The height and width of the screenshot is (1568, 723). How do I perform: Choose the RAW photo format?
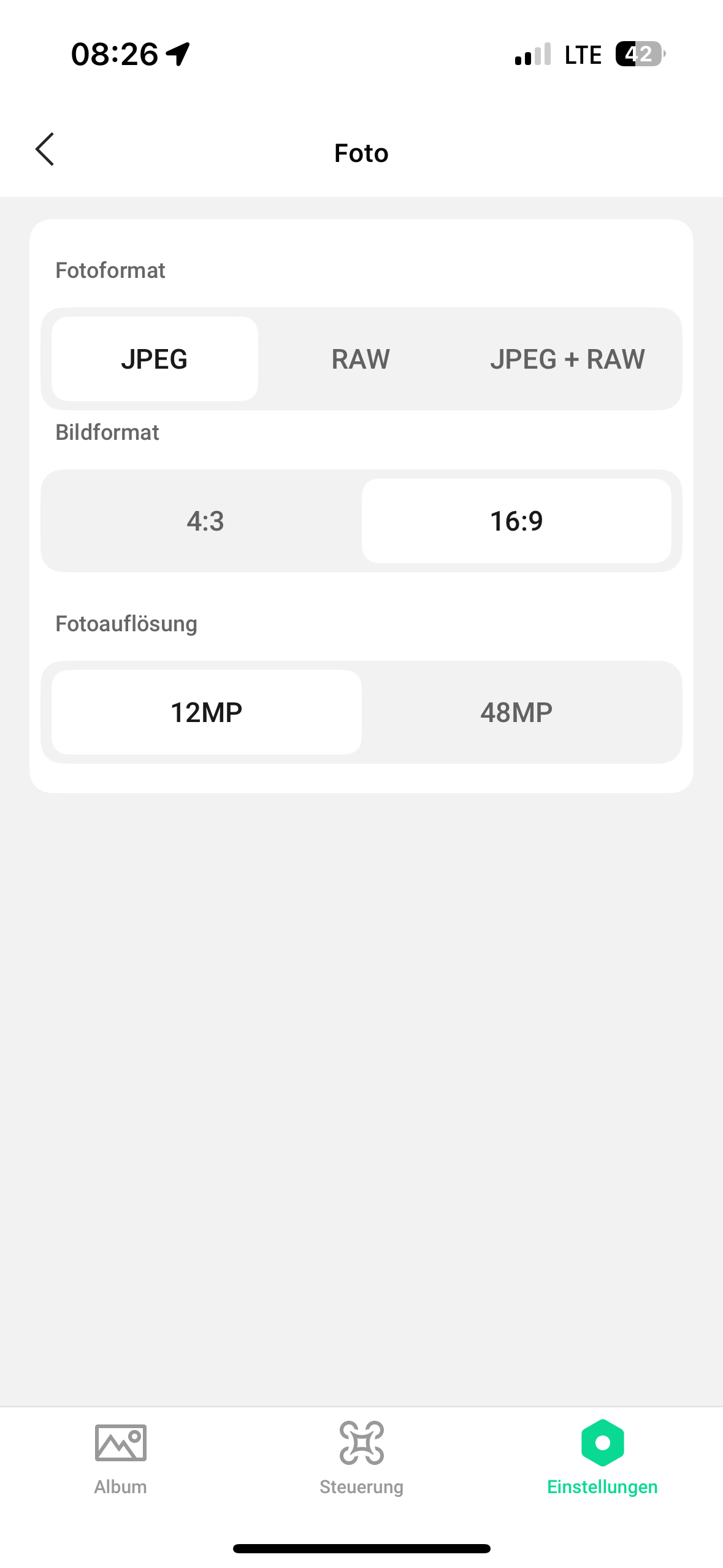click(x=361, y=359)
